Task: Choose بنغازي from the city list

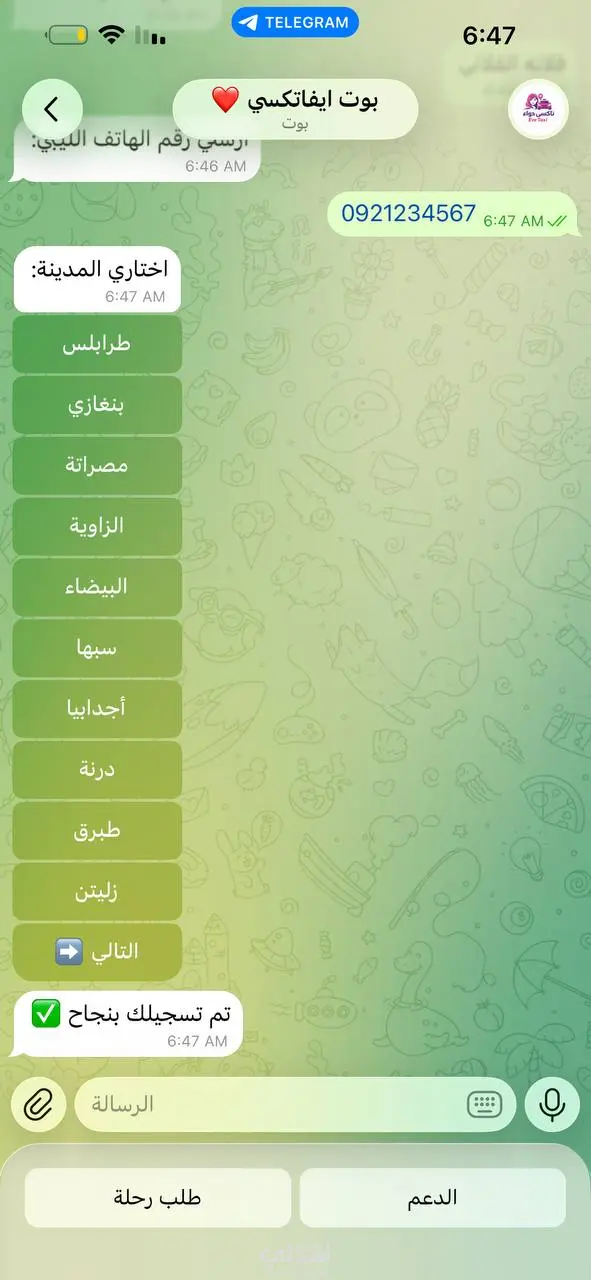Action: click(x=97, y=405)
